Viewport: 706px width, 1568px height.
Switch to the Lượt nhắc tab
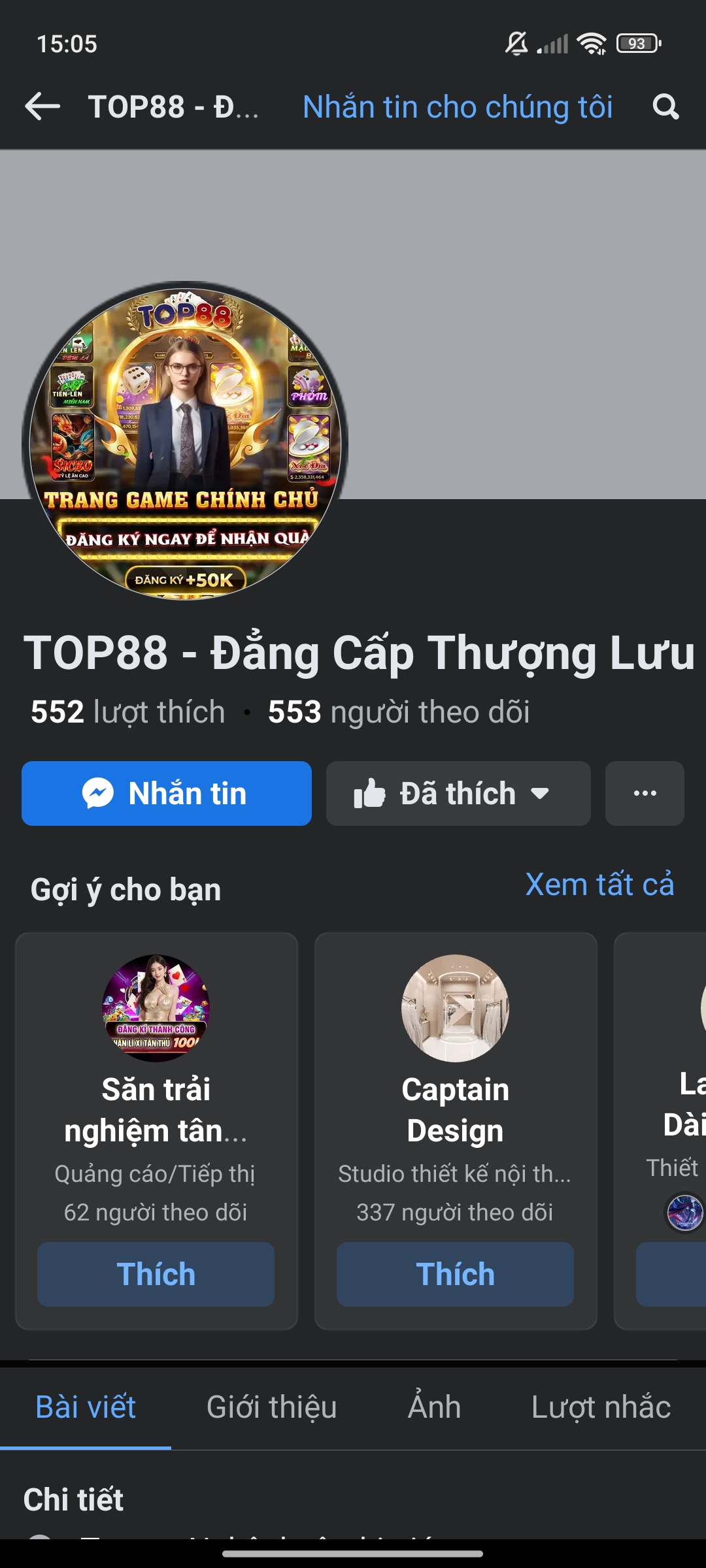pyautogui.click(x=601, y=1407)
